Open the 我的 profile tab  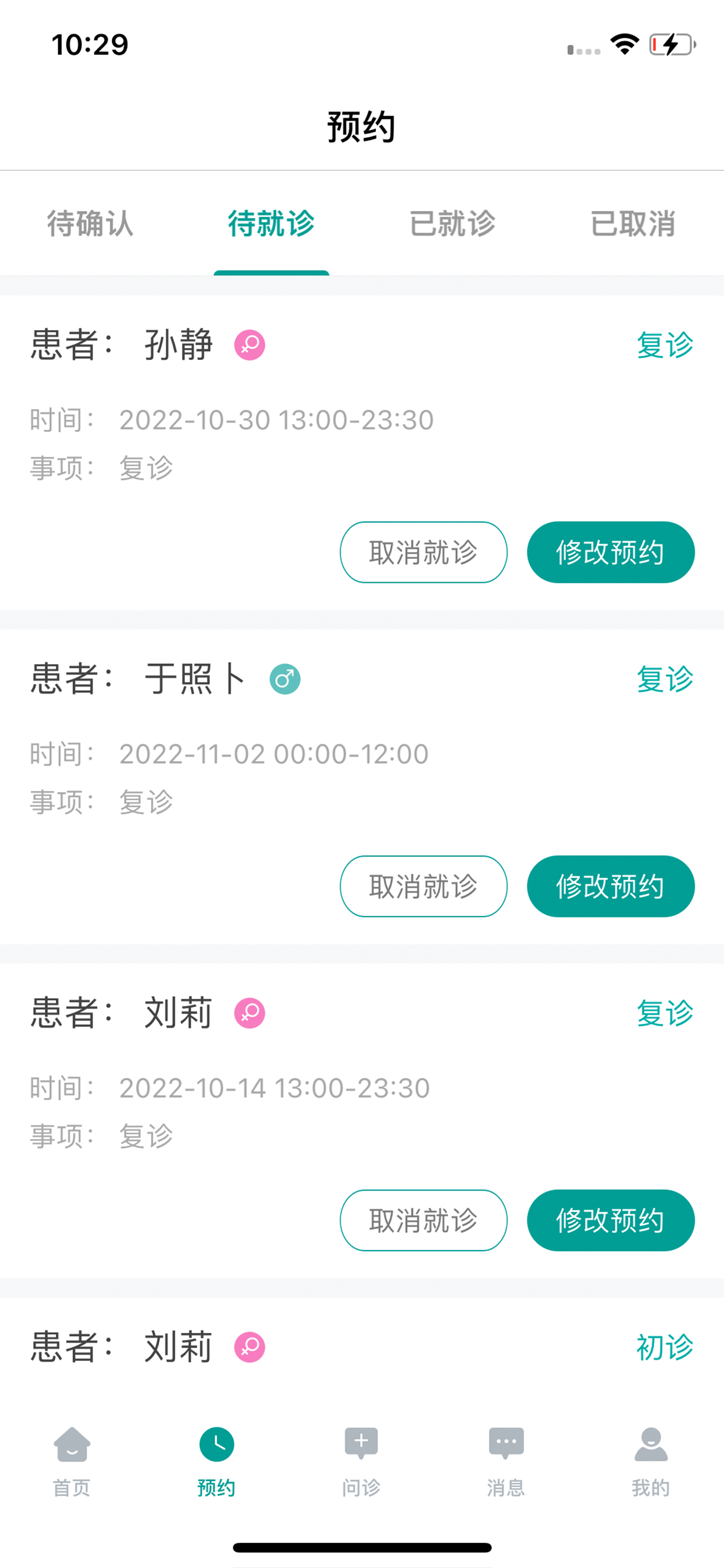click(652, 1462)
